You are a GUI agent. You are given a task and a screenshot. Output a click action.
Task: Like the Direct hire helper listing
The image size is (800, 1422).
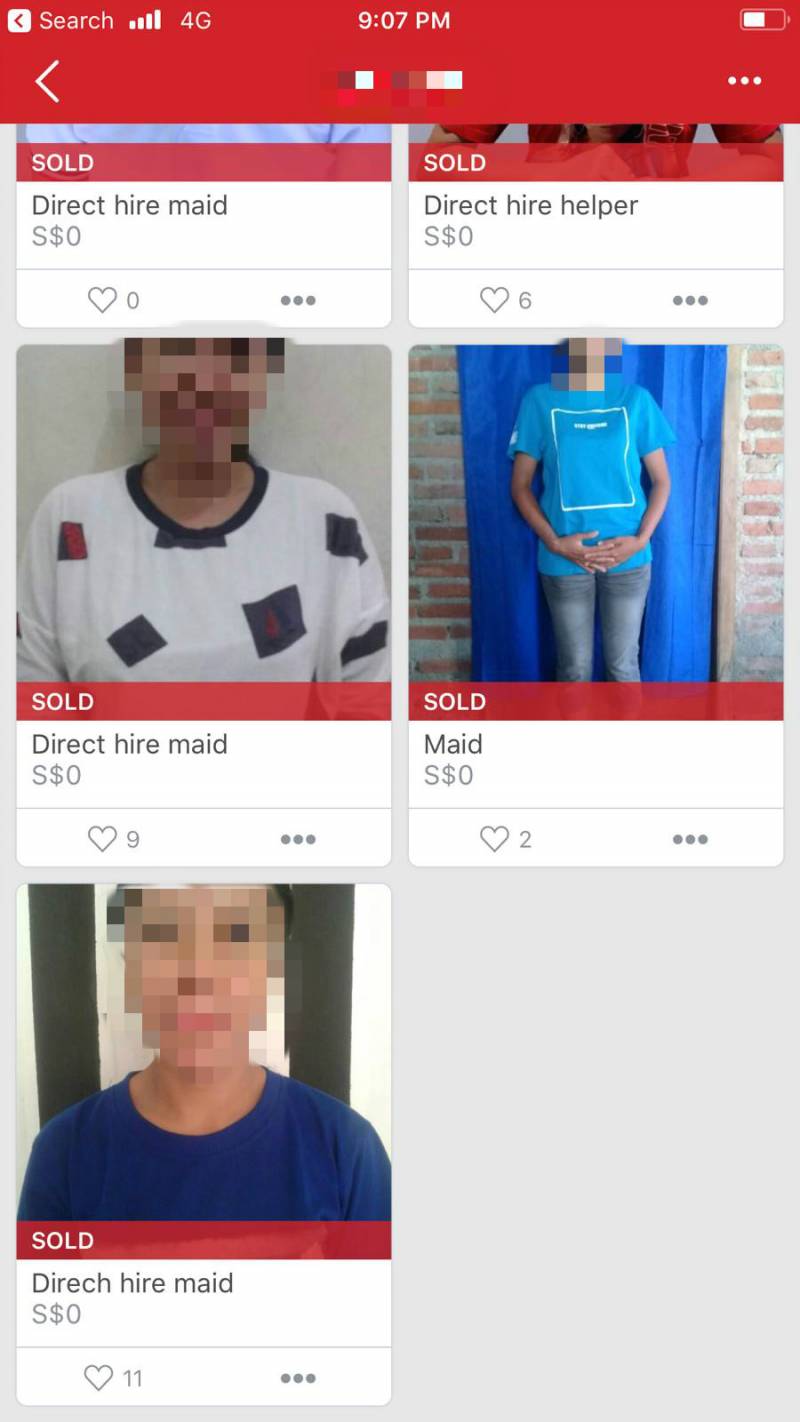tap(495, 300)
